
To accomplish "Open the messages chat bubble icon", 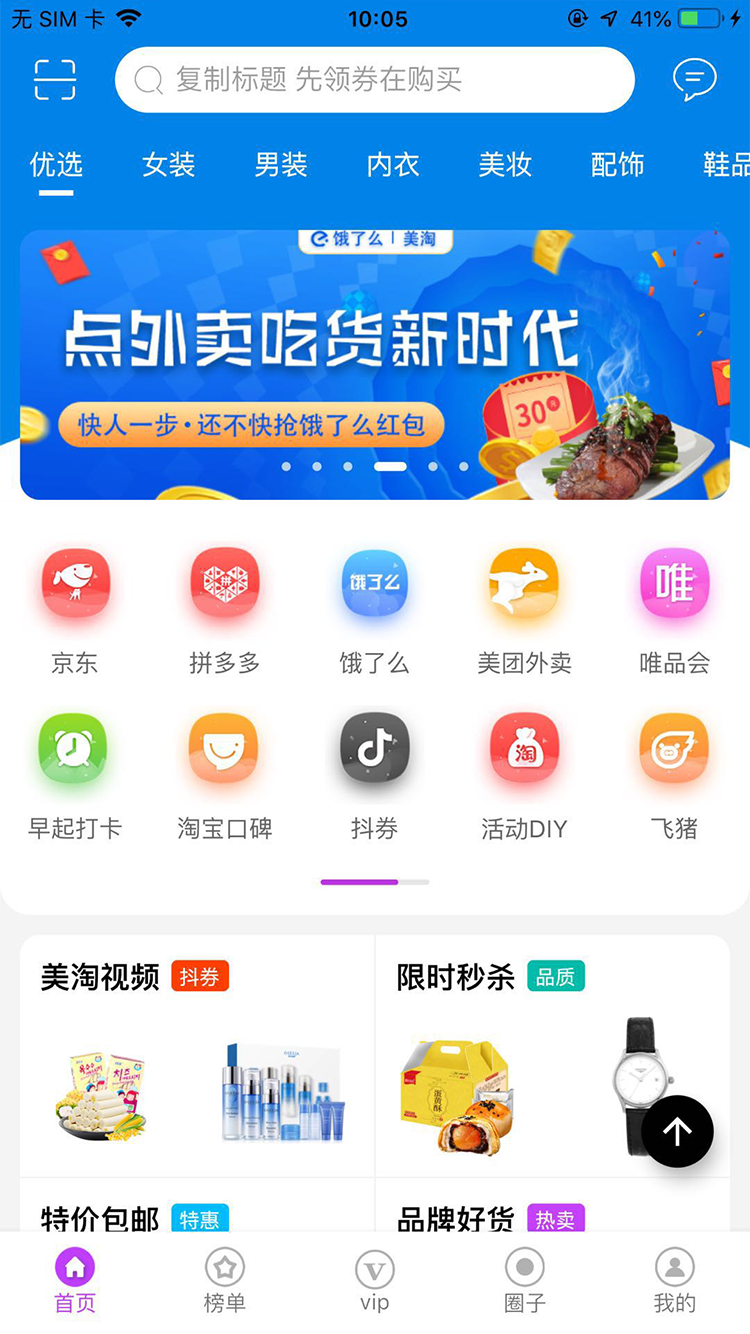I will point(694,79).
